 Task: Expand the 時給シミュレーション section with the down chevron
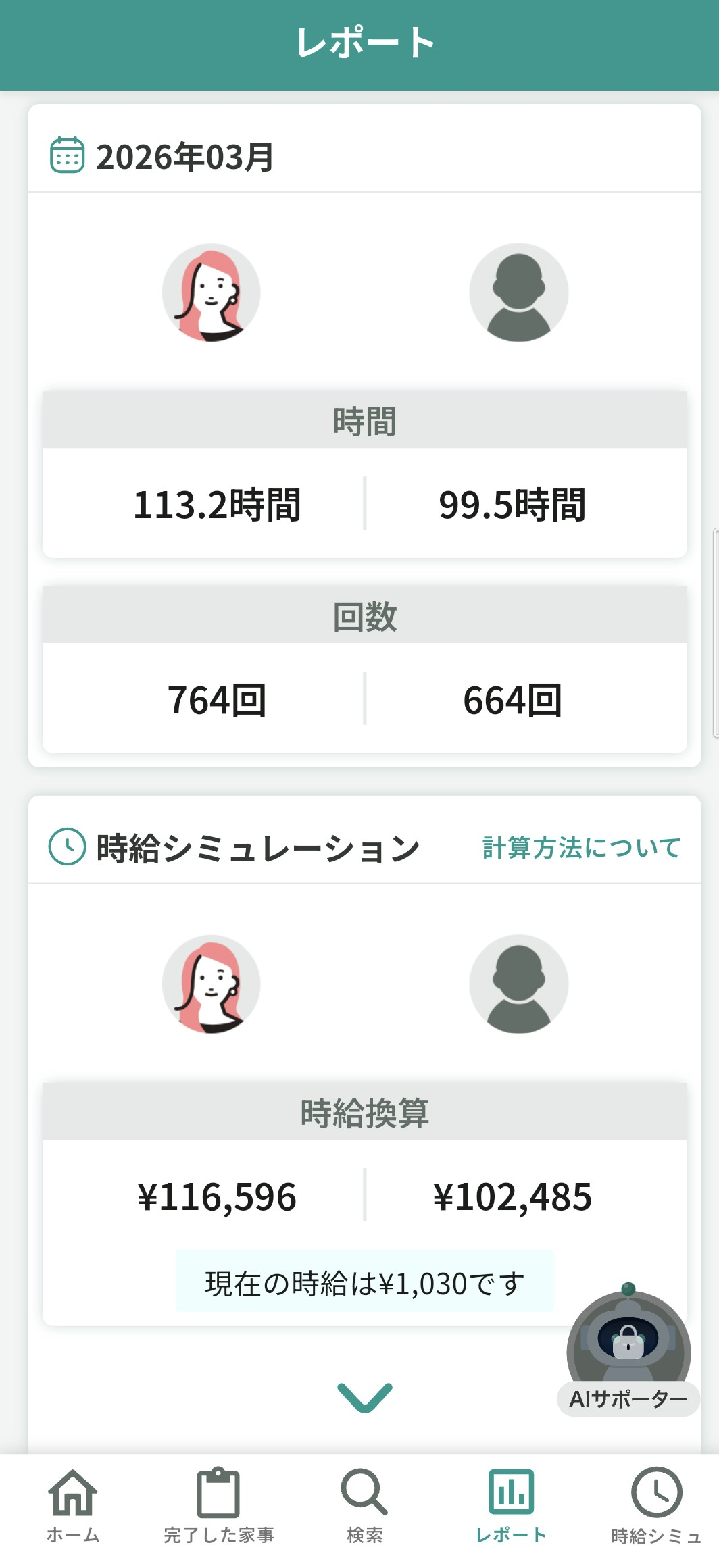[x=364, y=1397]
